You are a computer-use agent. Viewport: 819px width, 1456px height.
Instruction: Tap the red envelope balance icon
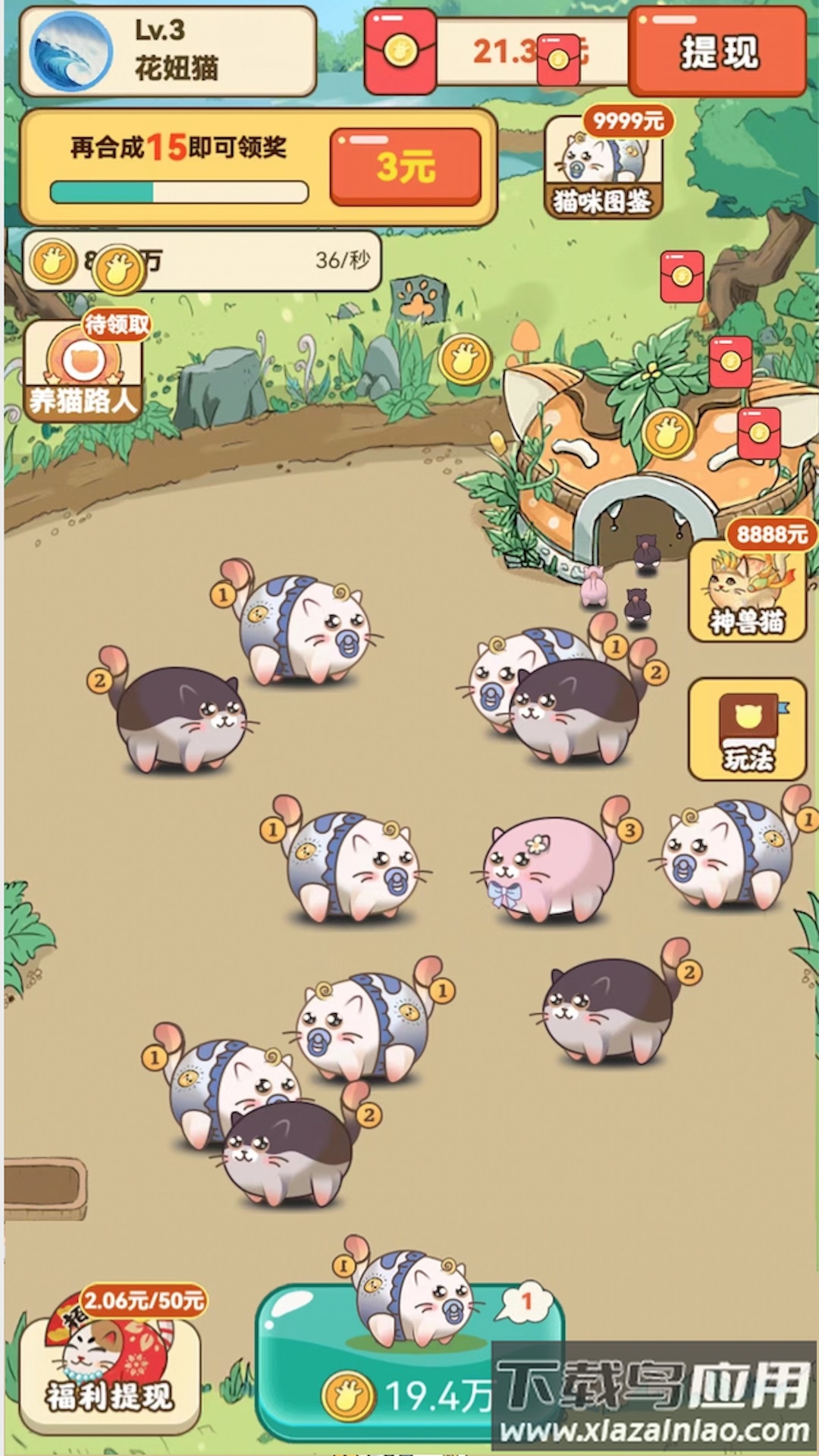[400, 52]
